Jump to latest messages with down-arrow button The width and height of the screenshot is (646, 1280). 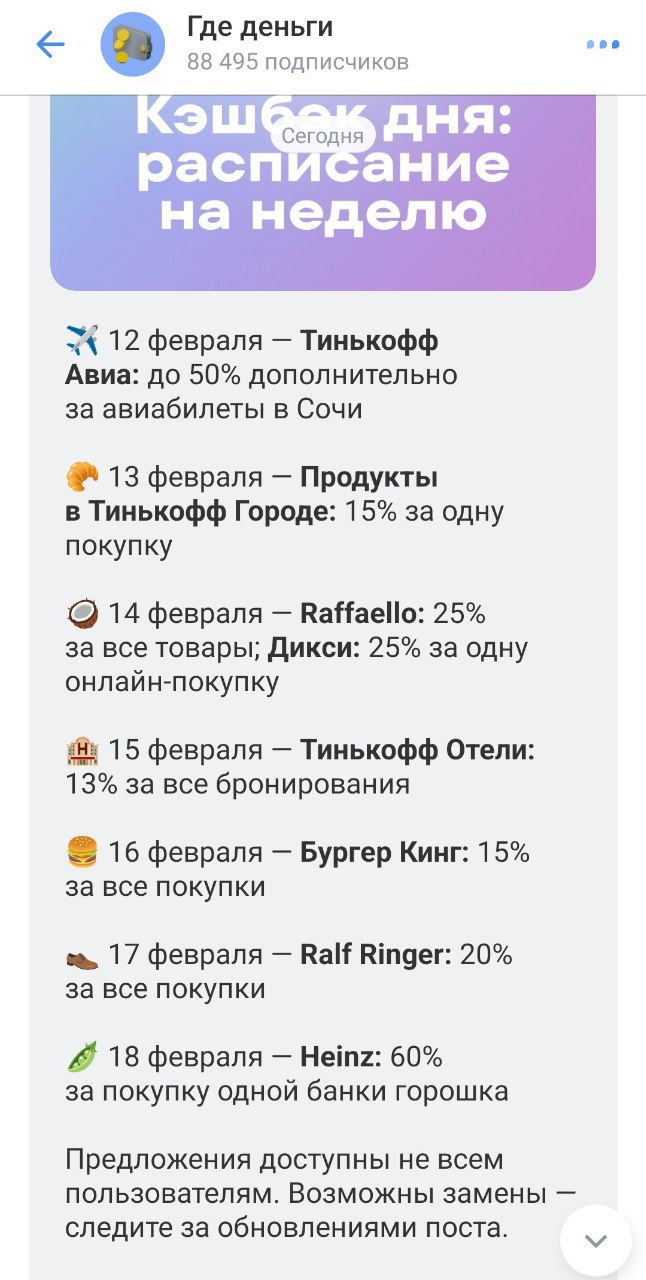pos(596,1240)
